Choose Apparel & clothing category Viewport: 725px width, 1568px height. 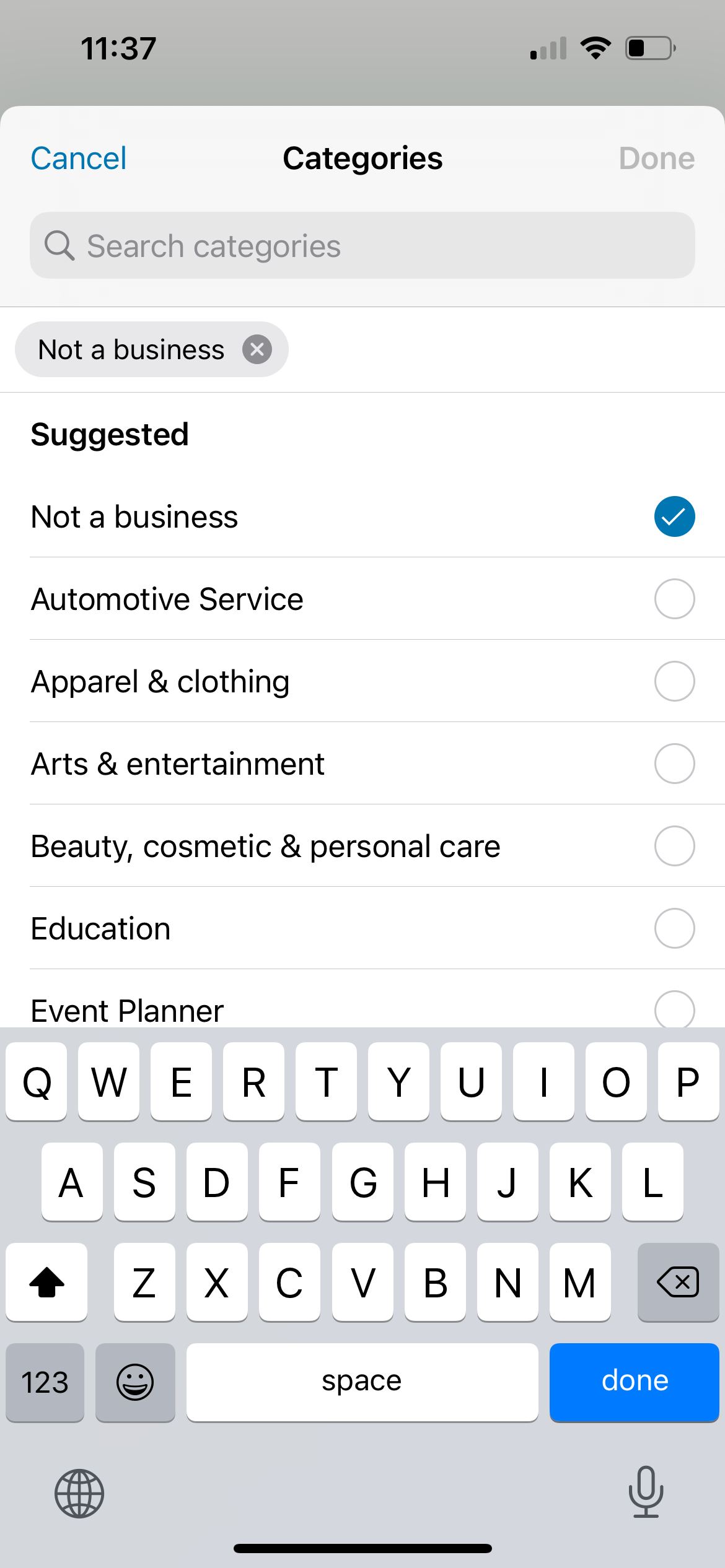point(674,681)
